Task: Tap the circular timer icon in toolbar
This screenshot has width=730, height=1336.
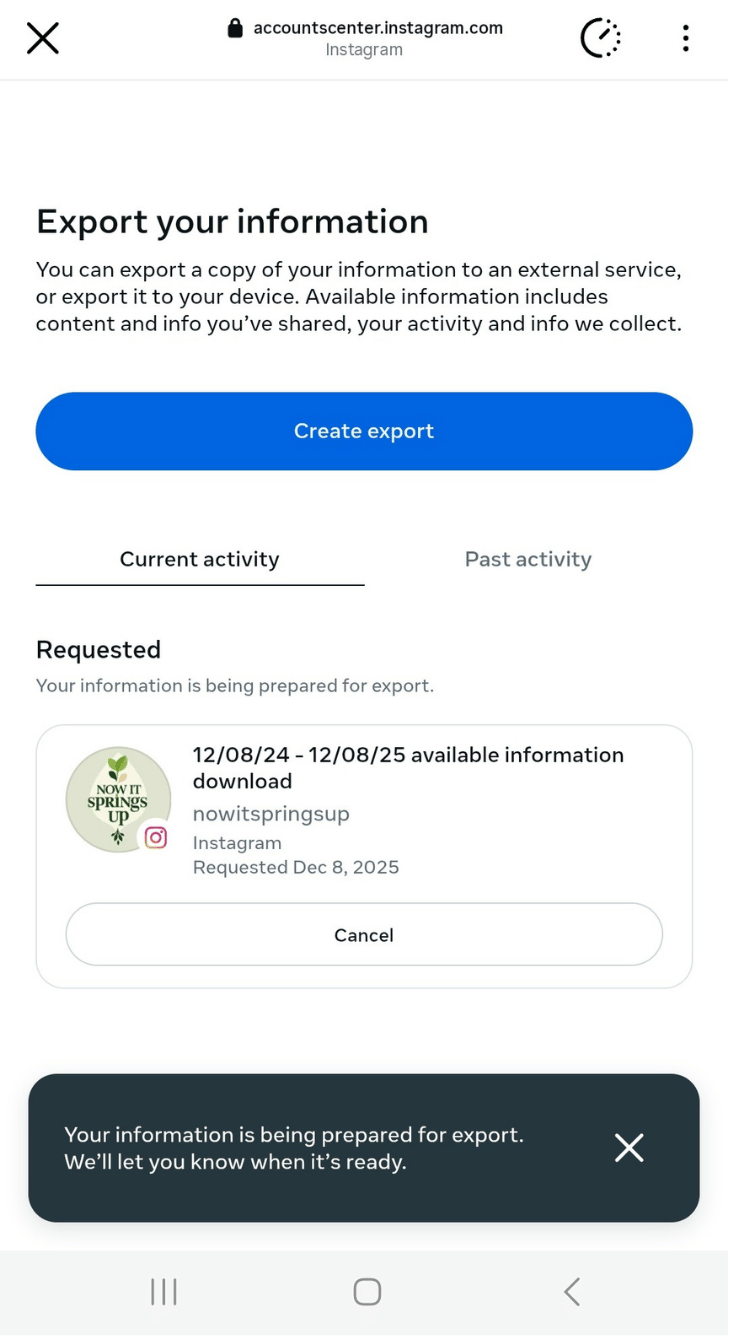Action: pos(600,39)
